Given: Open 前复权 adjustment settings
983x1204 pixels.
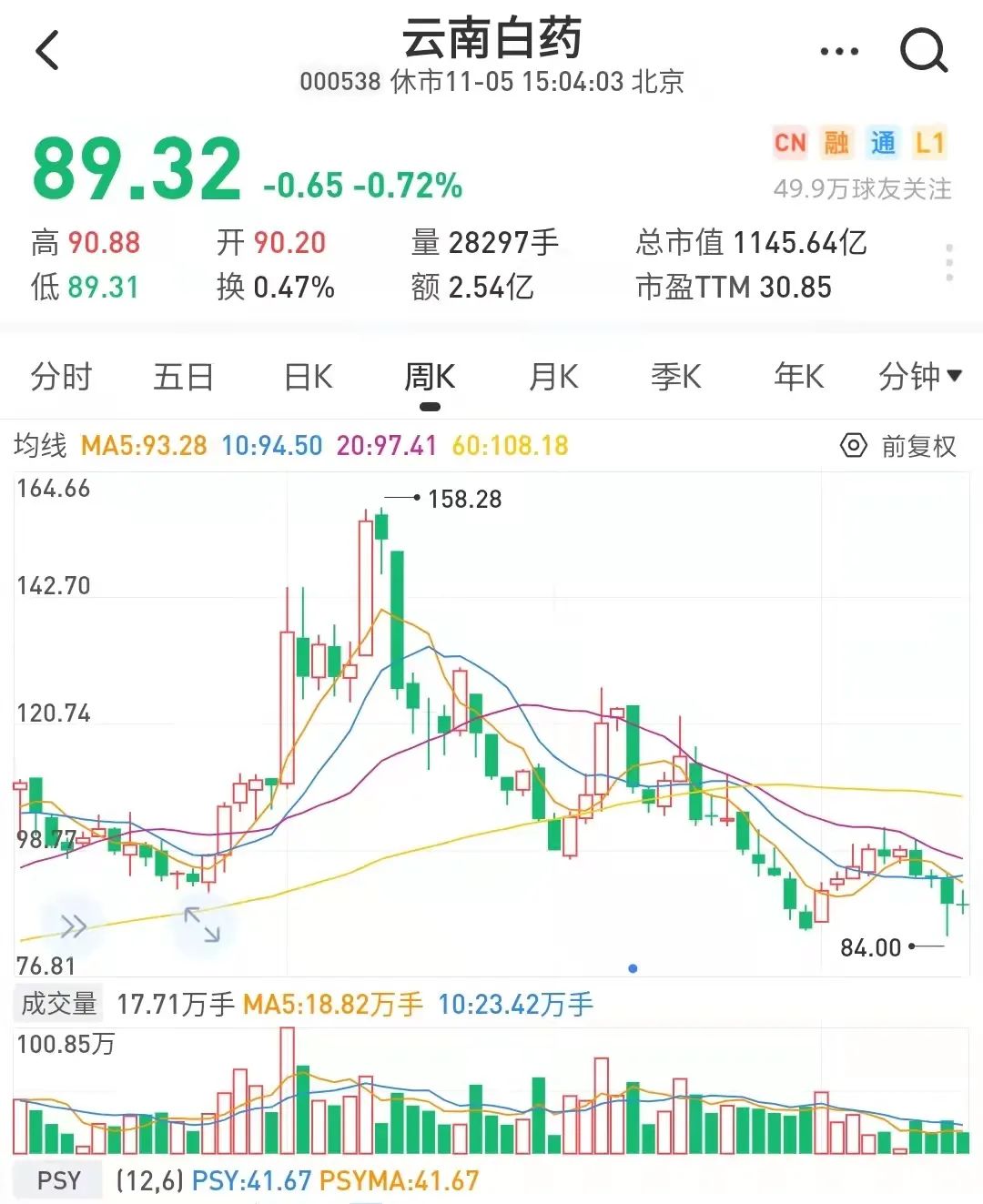Looking at the screenshot, I should pyautogui.click(x=899, y=446).
